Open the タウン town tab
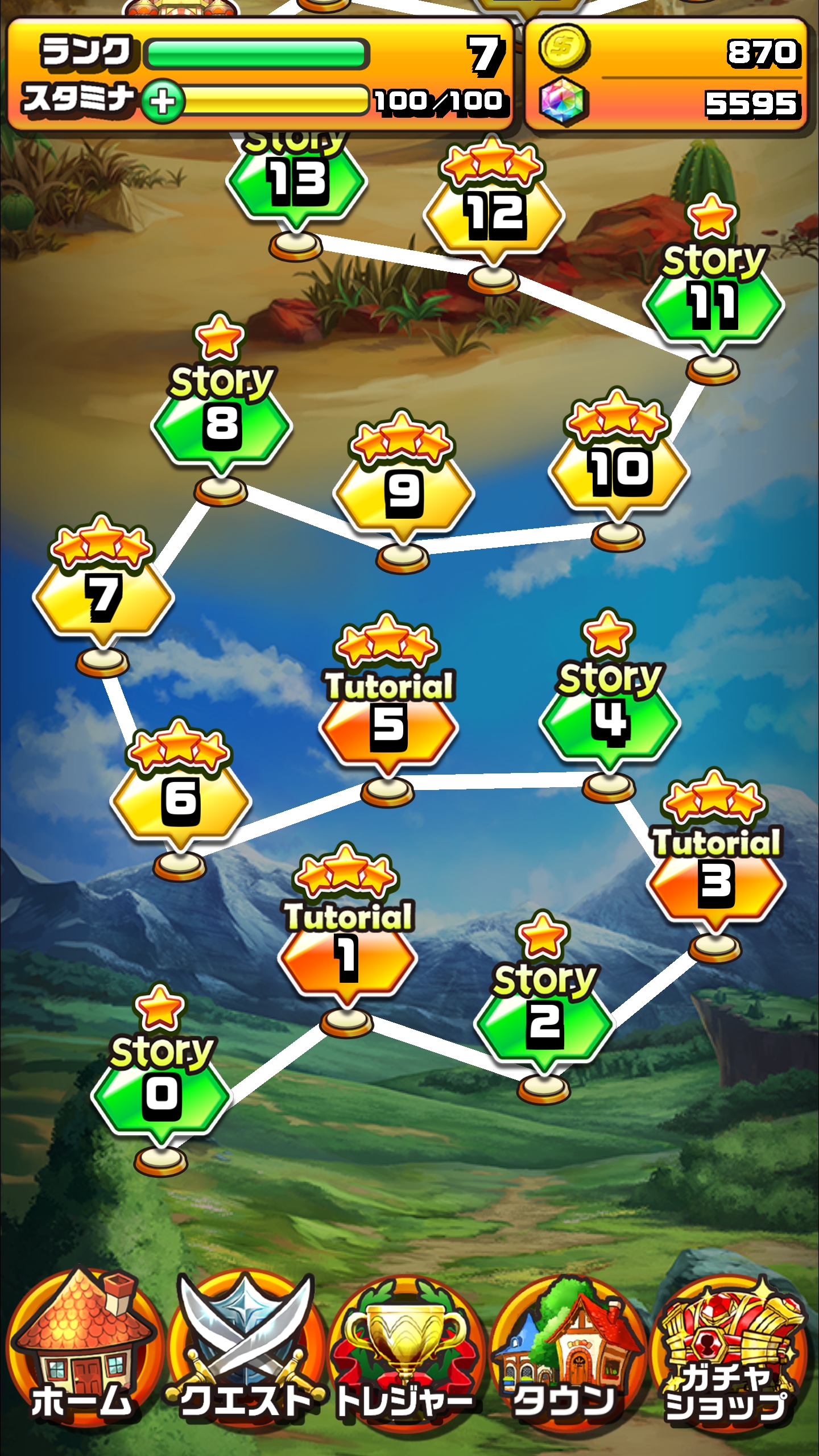This screenshot has height=1456, width=819. pyautogui.click(x=566, y=1351)
